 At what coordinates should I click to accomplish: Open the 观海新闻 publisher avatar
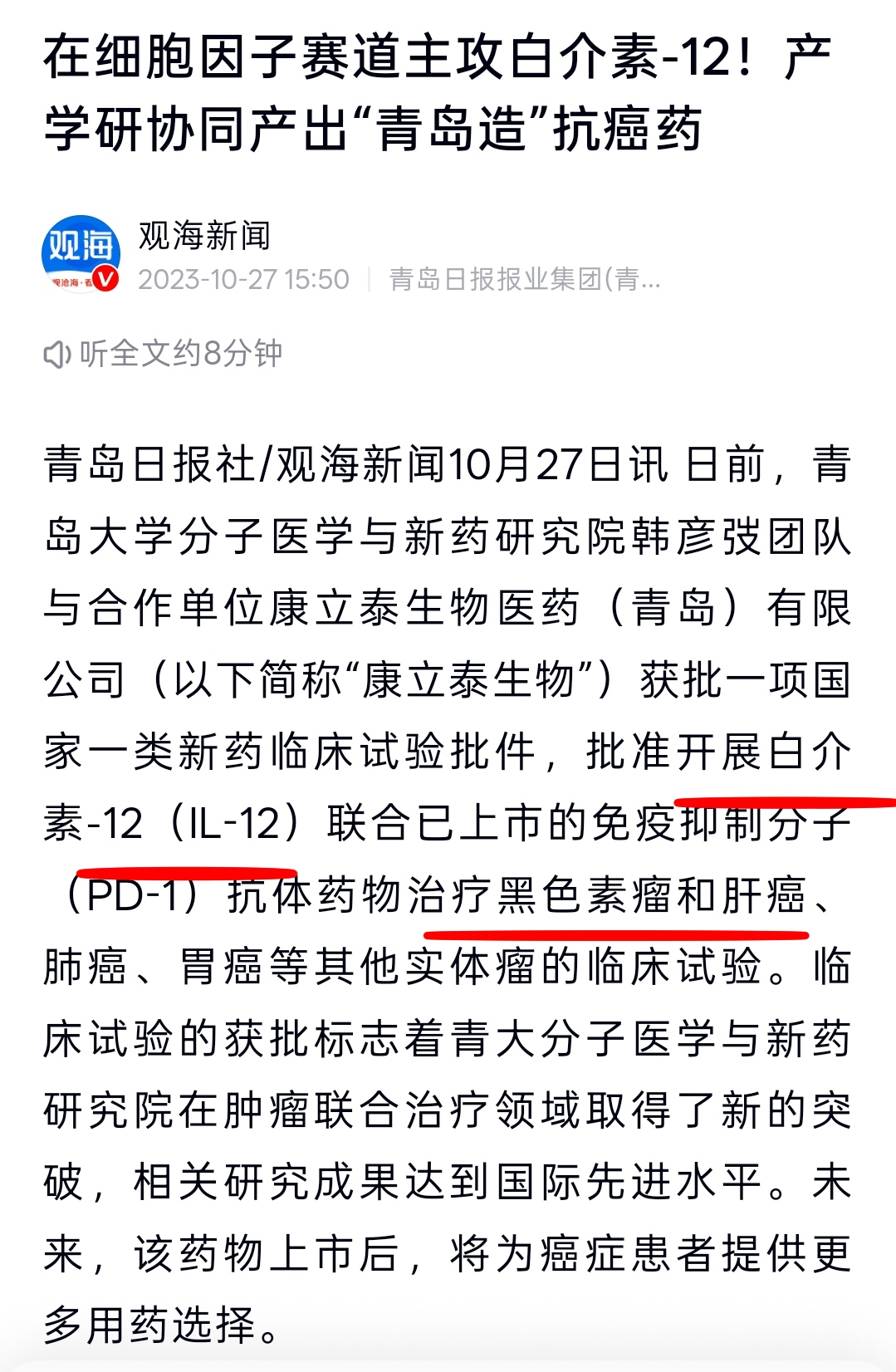click(81, 254)
